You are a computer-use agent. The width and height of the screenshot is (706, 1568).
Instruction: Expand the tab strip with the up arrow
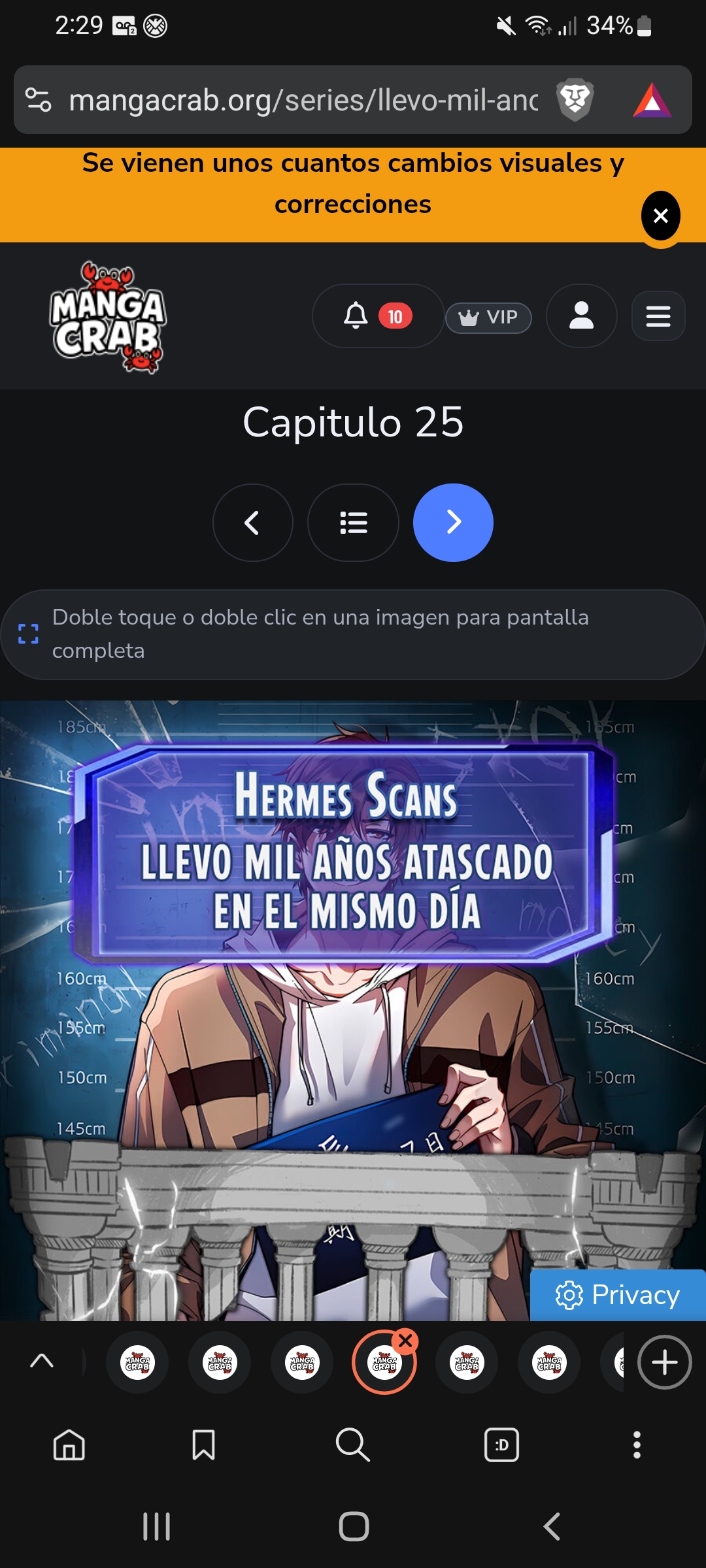(x=42, y=1362)
